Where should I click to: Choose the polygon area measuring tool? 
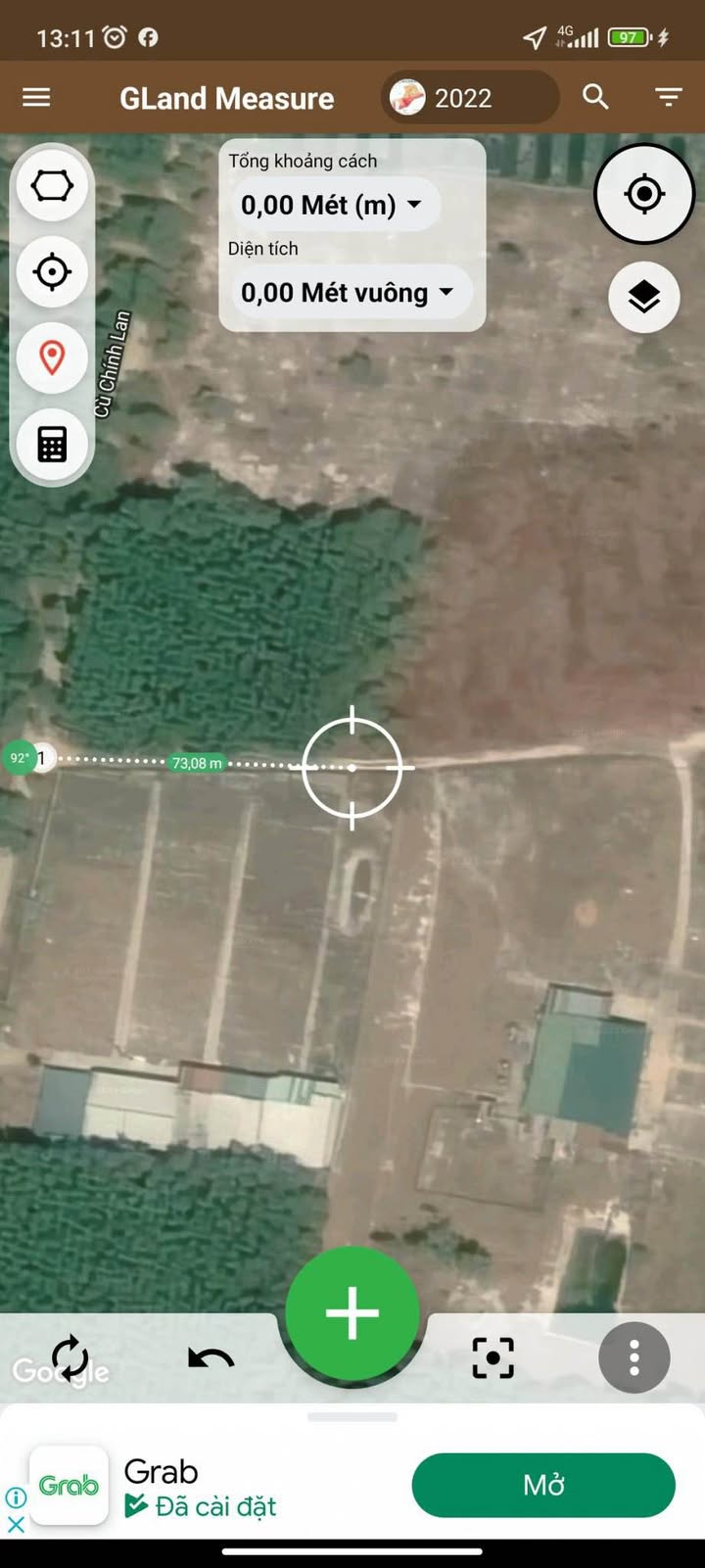pyautogui.click(x=52, y=186)
